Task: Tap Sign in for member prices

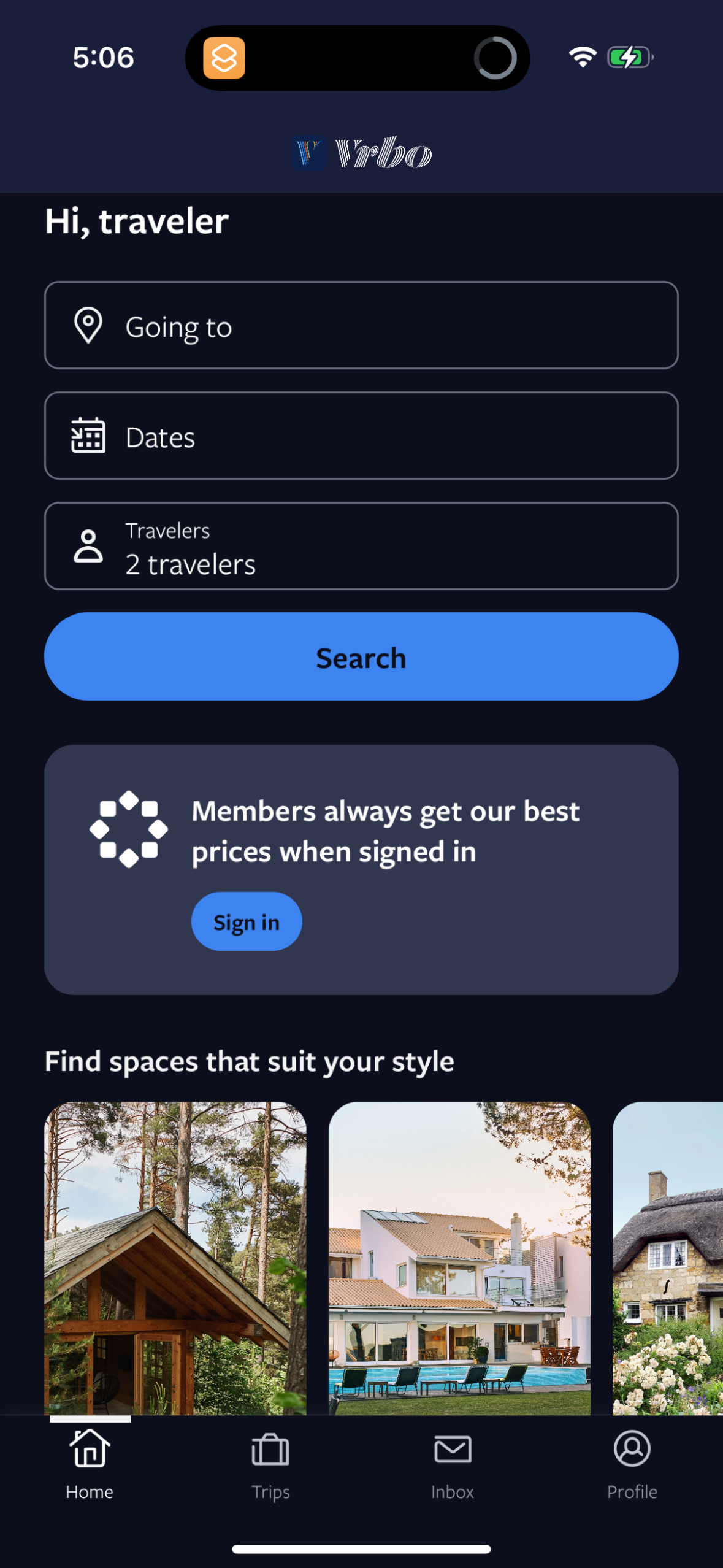Action: coord(247,921)
